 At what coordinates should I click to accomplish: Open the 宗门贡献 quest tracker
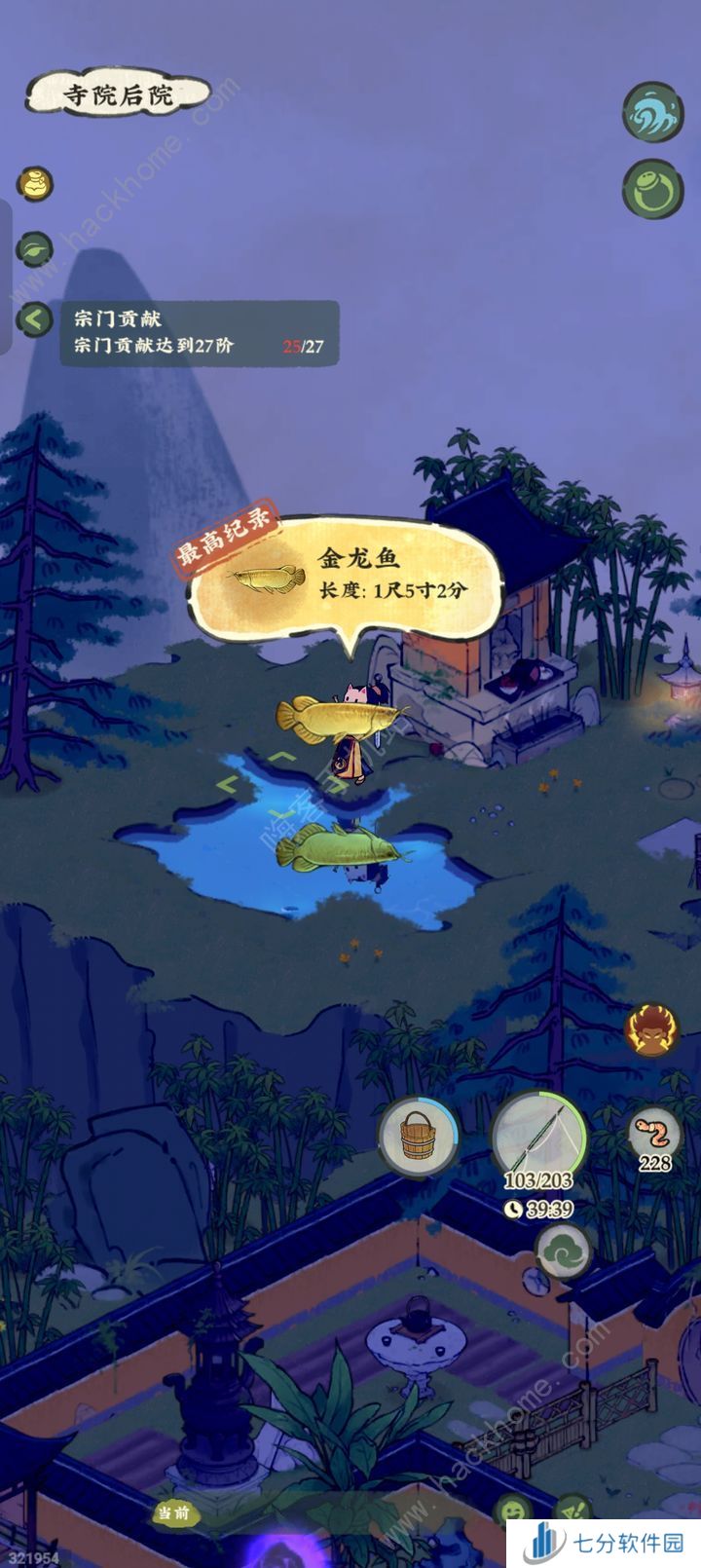click(x=200, y=332)
